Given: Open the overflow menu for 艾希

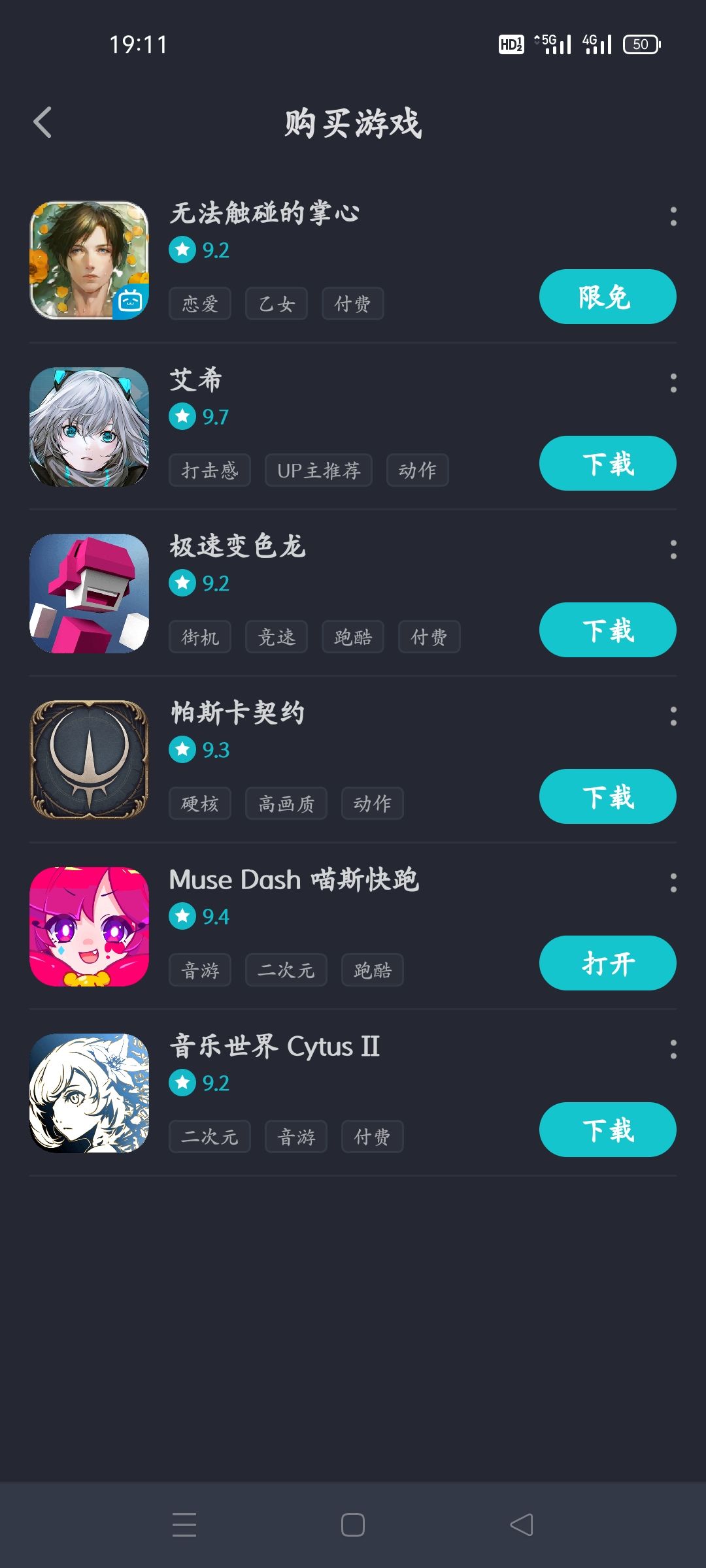Looking at the screenshot, I should (673, 384).
